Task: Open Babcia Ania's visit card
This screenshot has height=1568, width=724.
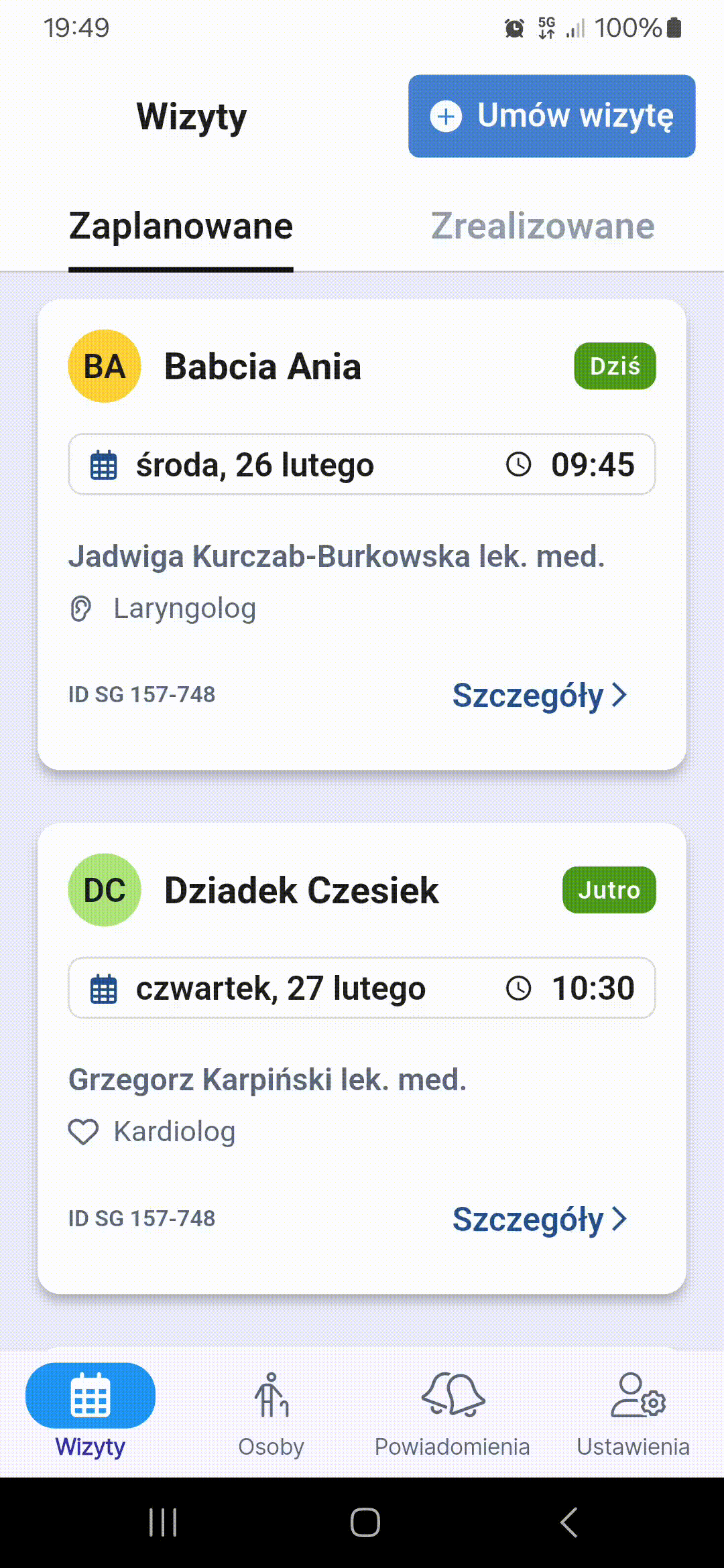Action: 362,535
